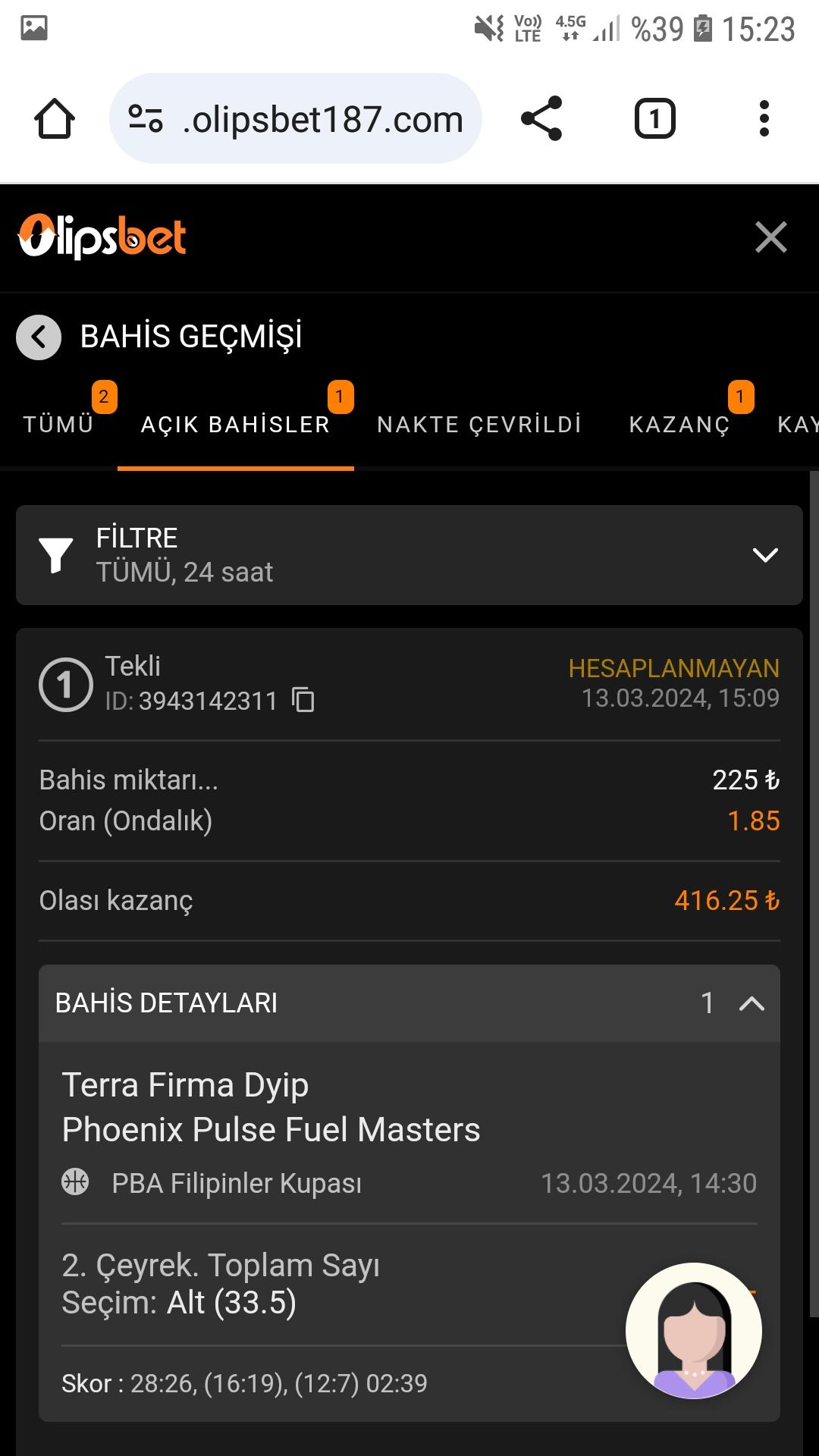819x1456 pixels.
Task: Click match Terra Firma Dyip vs Phoenix
Action: pyautogui.click(x=271, y=1107)
